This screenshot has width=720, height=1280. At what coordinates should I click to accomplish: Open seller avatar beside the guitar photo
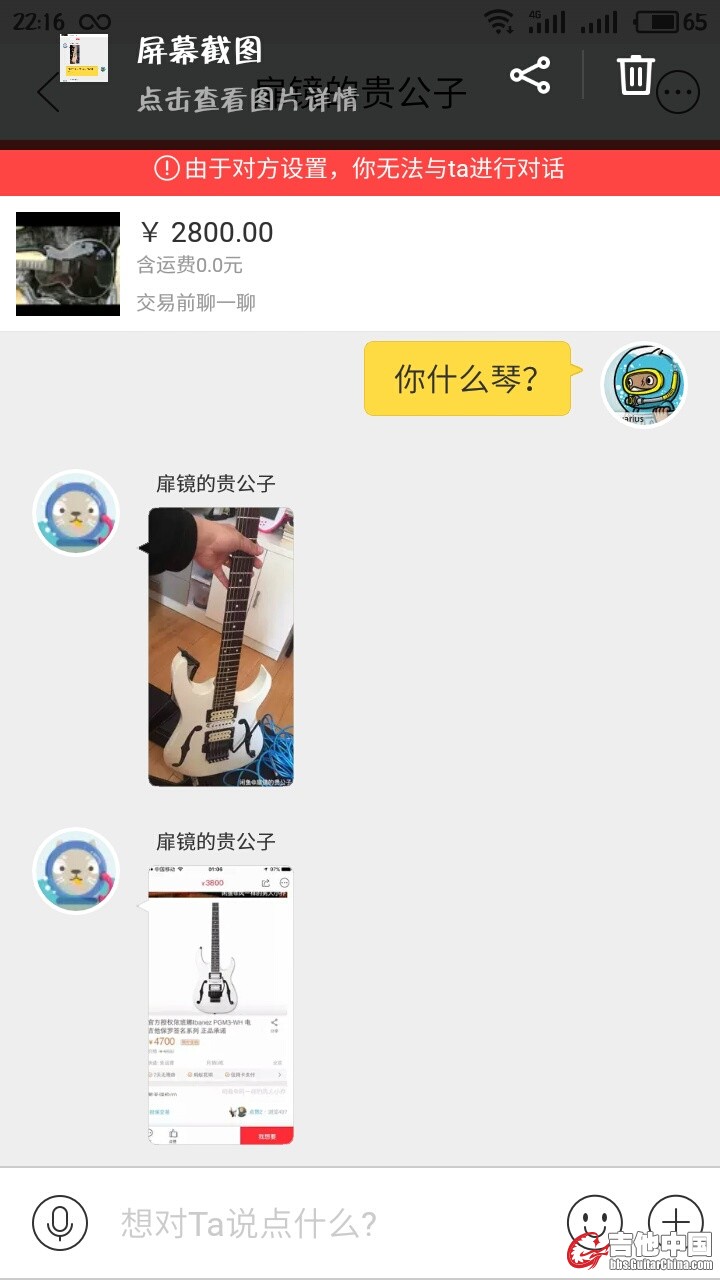pyautogui.click(x=76, y=512)
